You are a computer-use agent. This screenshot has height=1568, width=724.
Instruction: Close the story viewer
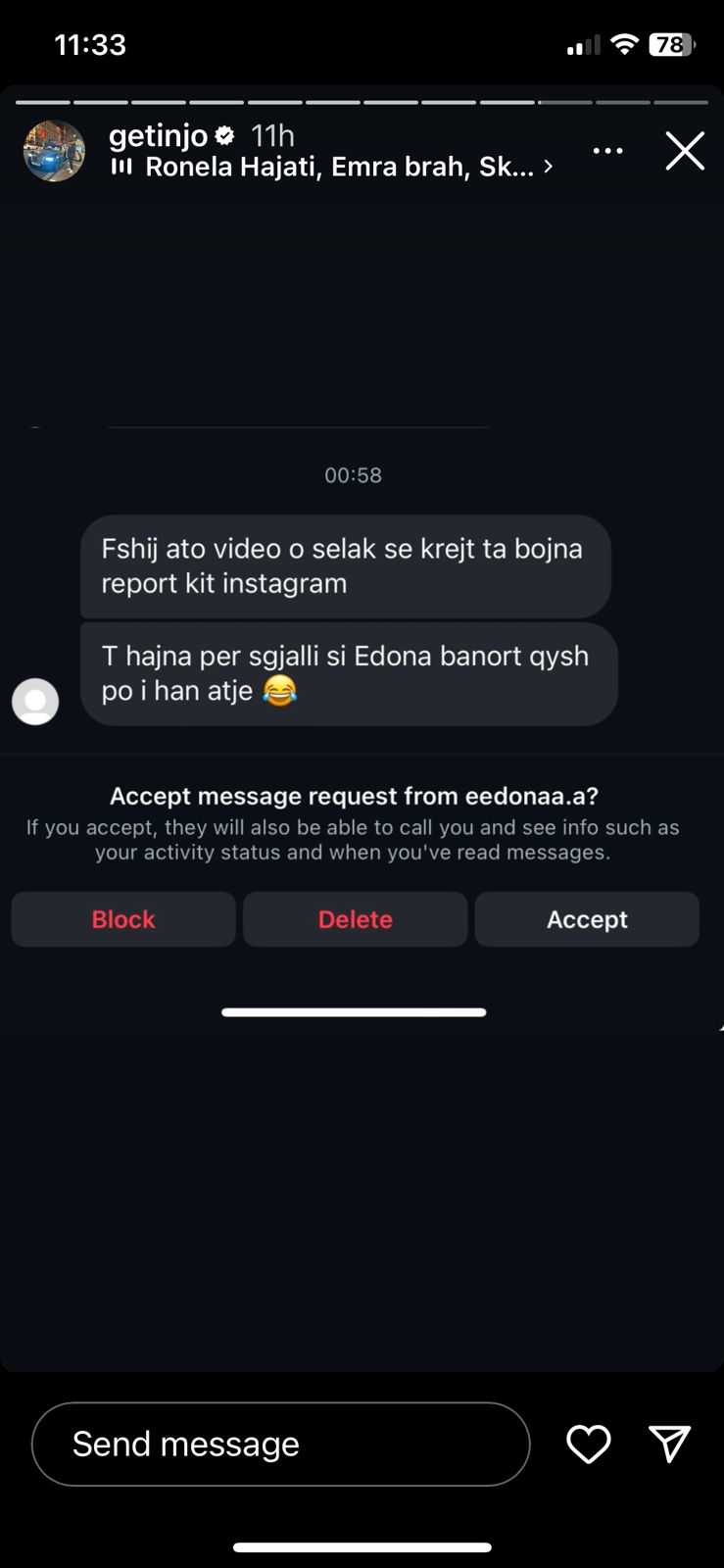[685, 151]
